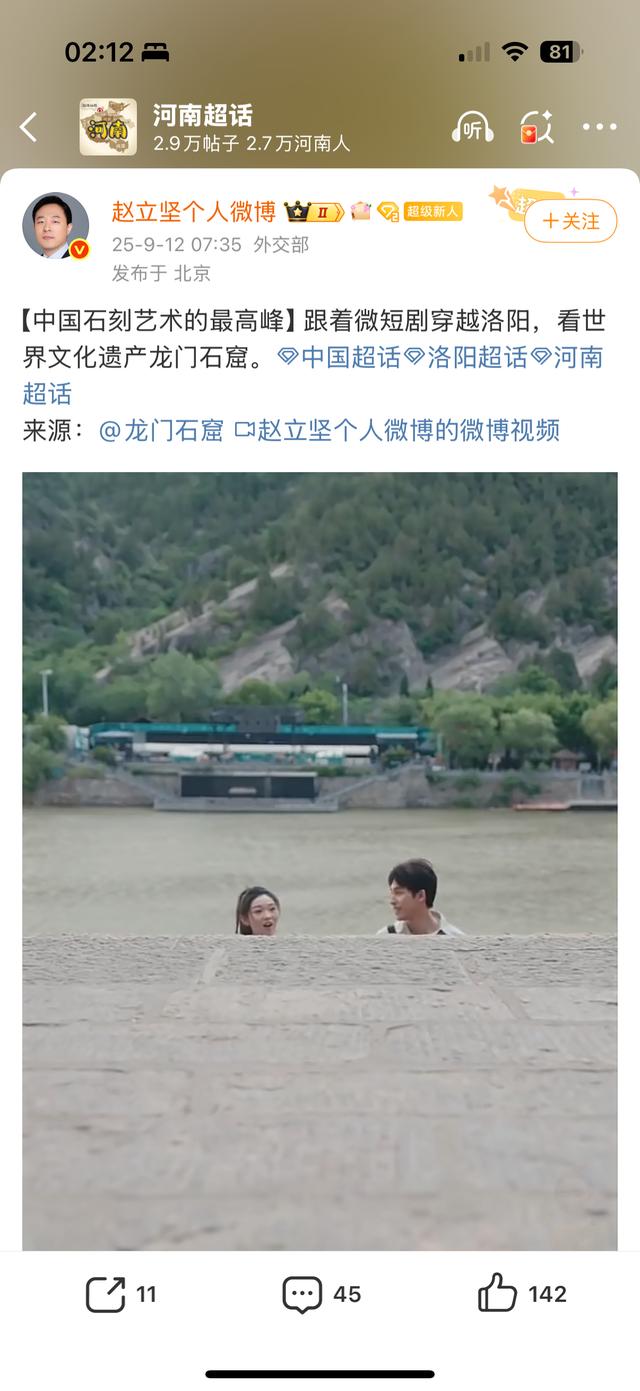640x1391 pixels.
Task: Visit the @龙门石窟 mentioned account
Action: (x=161, y=430)
